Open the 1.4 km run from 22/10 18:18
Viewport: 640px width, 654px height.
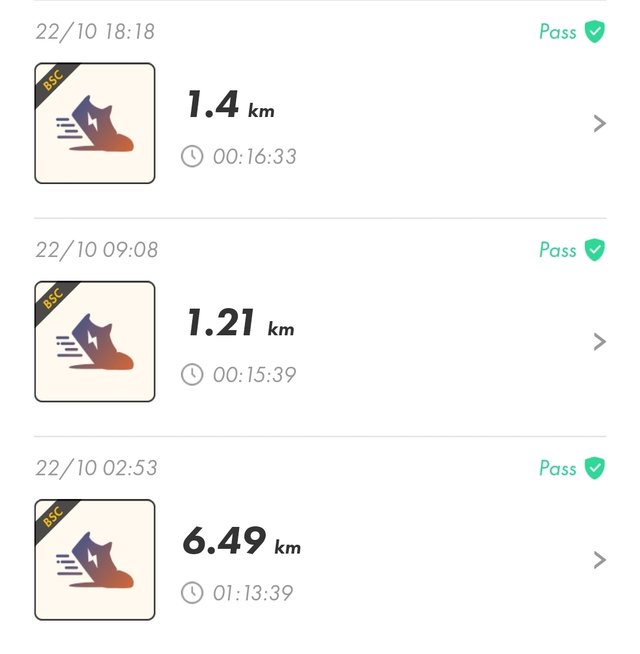[599, 124]
